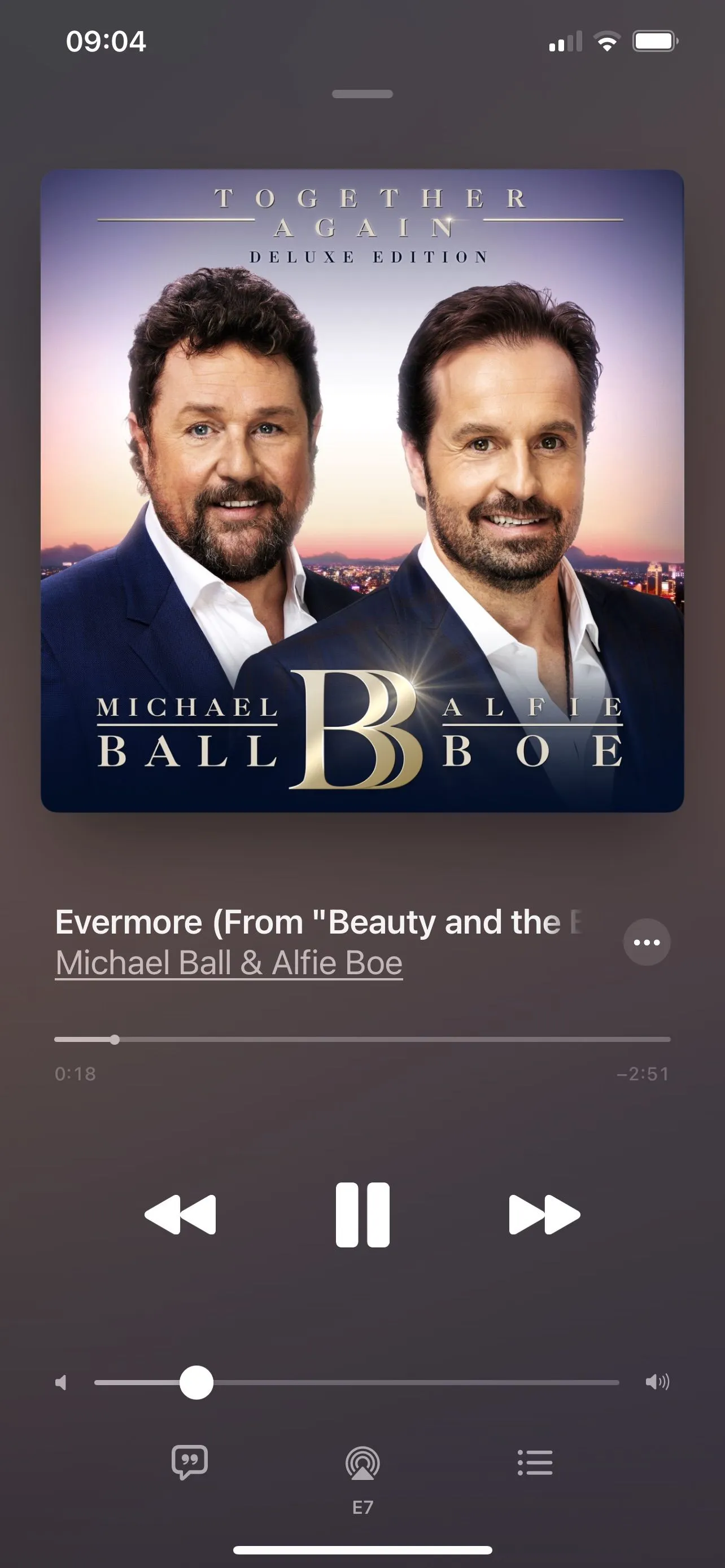This screenshot has width=725, height=1568.
Task: Skip to the next track
Action: (544, 1214)
